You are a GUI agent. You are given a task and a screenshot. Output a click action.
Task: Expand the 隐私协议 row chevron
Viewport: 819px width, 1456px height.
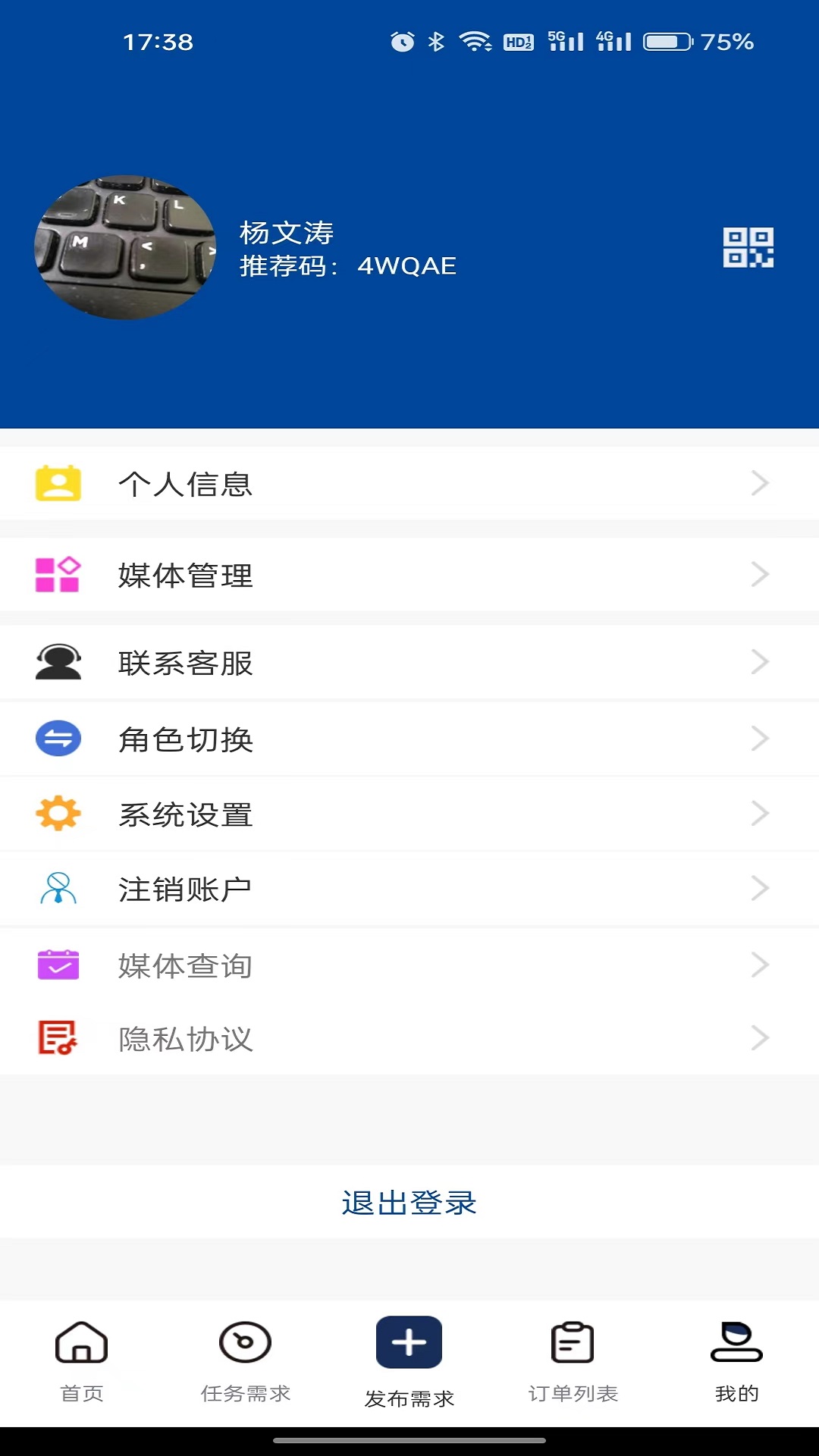(760, 1038)
